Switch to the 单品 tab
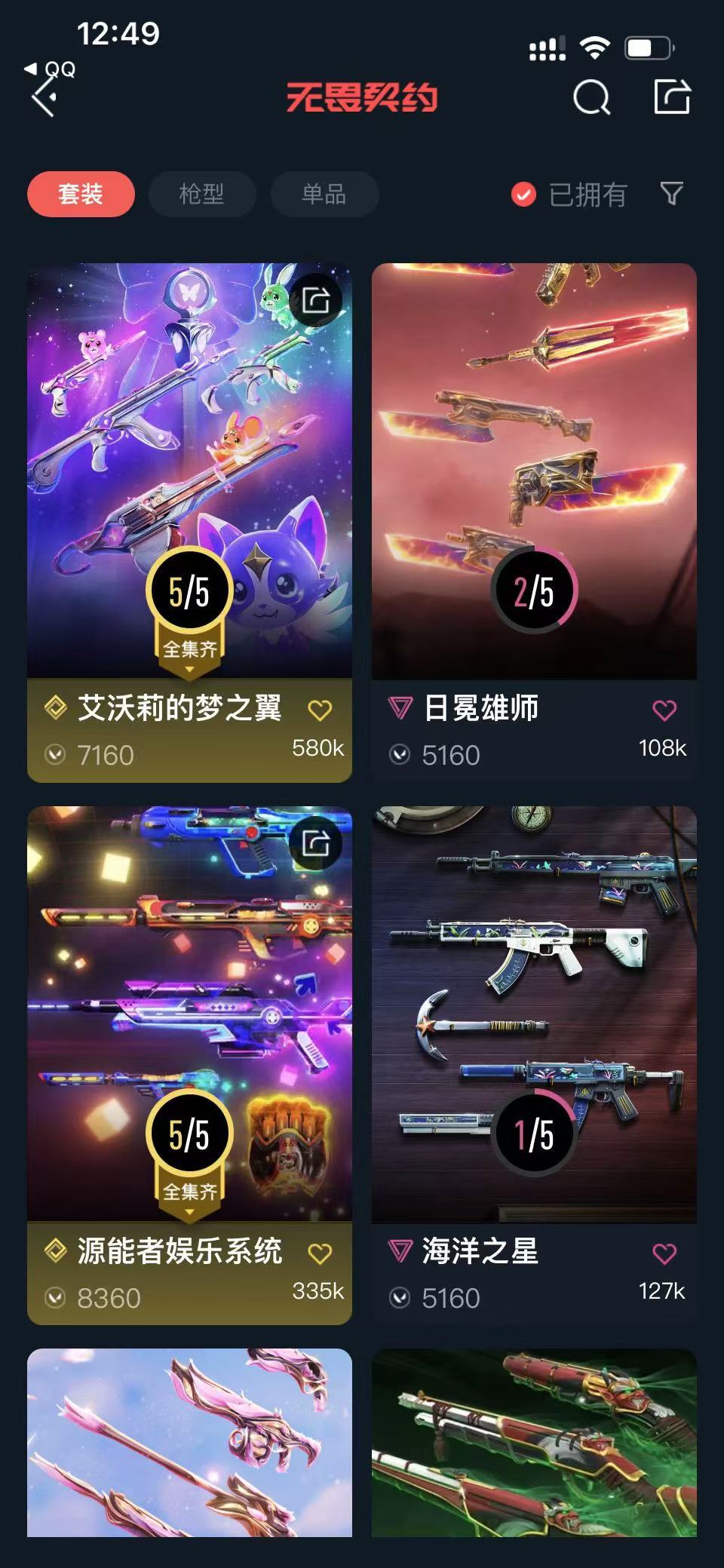The width and height of the screenshot is (724, 1568). (324, 195)
